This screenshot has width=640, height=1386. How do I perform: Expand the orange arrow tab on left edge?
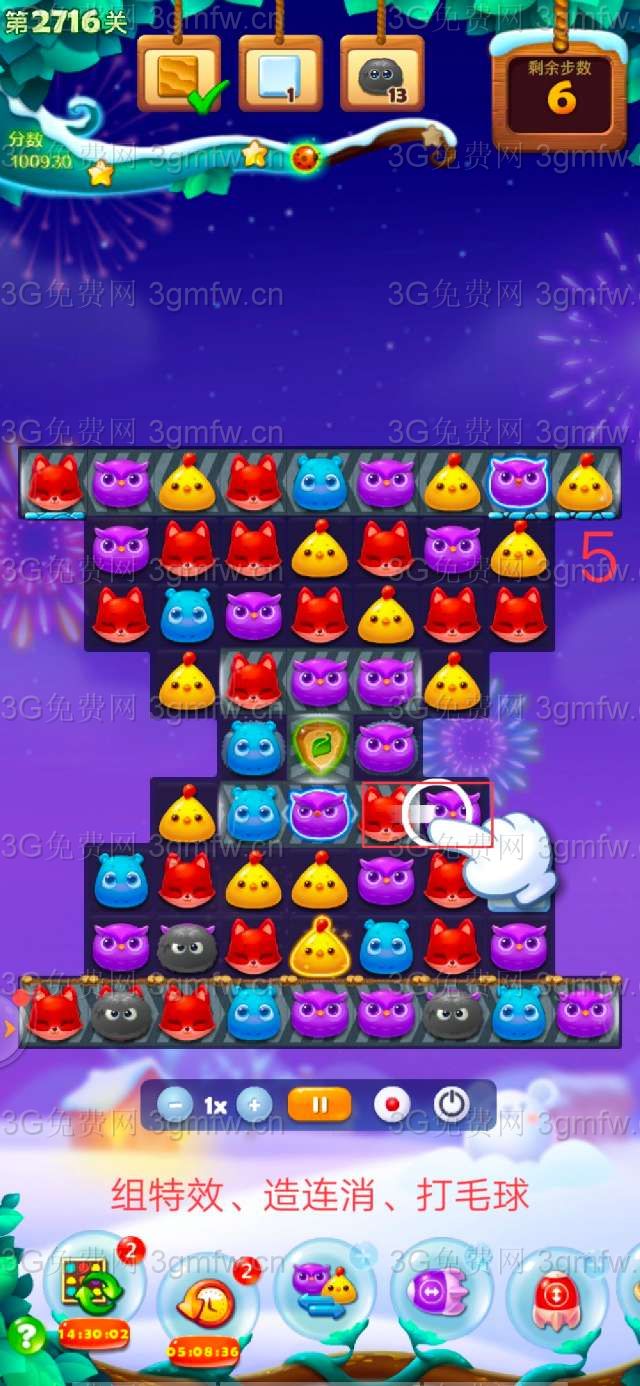pos(8,1027)
